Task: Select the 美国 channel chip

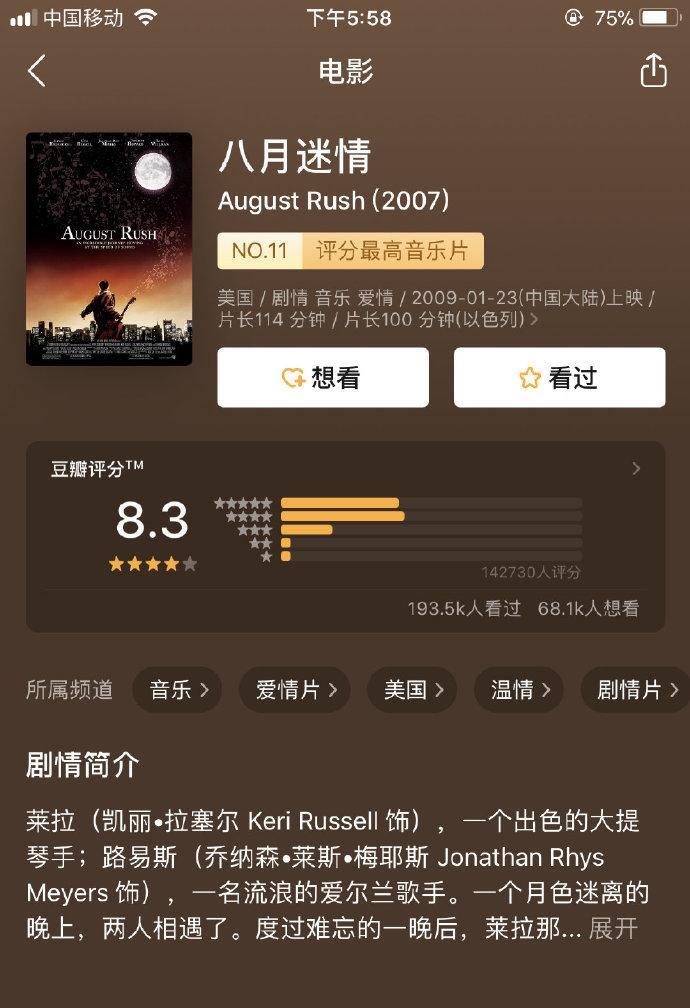Action: 413,690
